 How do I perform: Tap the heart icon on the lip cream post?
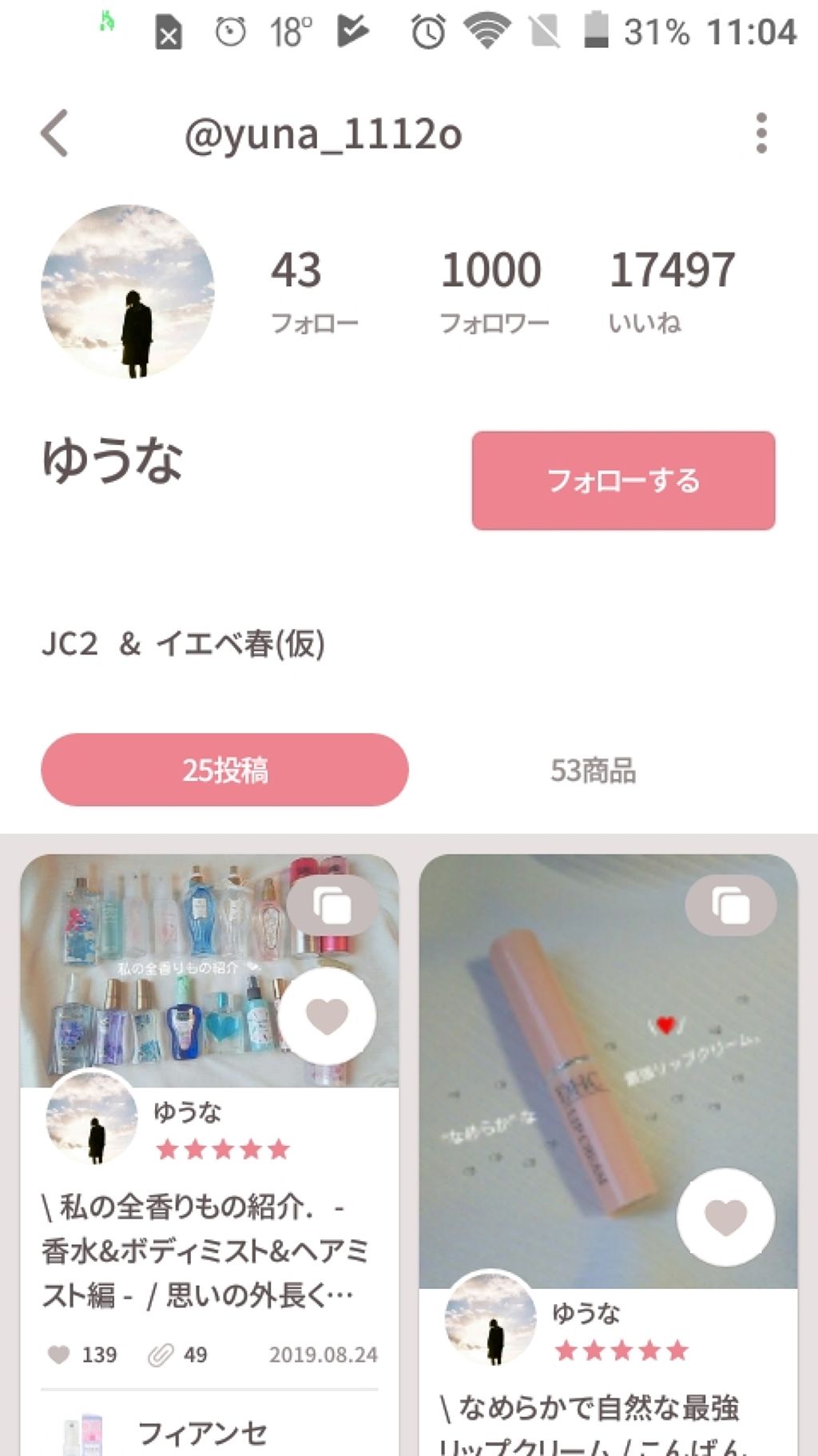[x=725, y=1216]
